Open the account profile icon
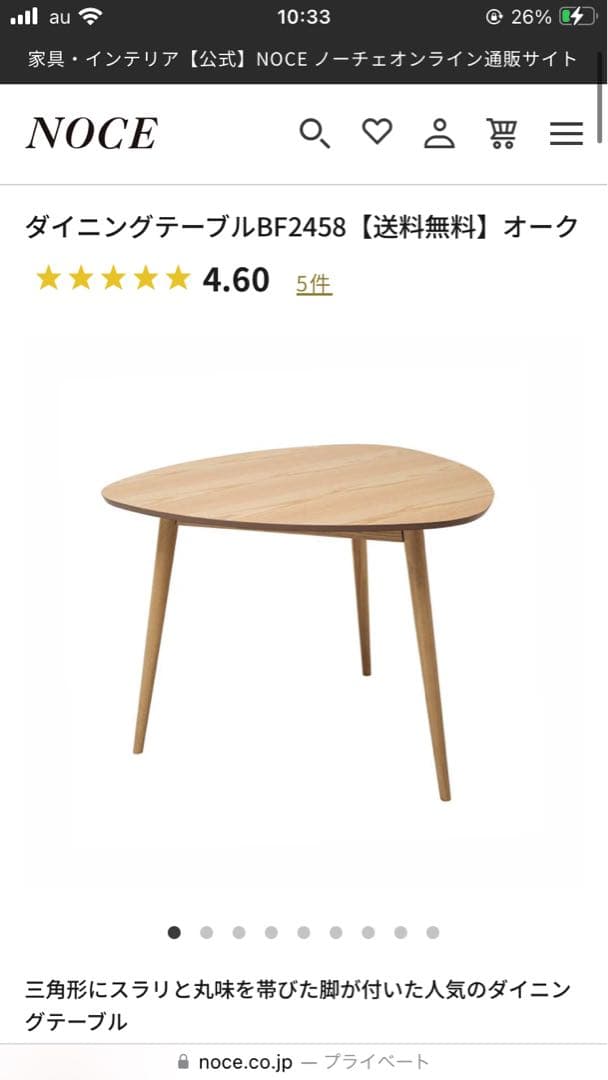 439,133
